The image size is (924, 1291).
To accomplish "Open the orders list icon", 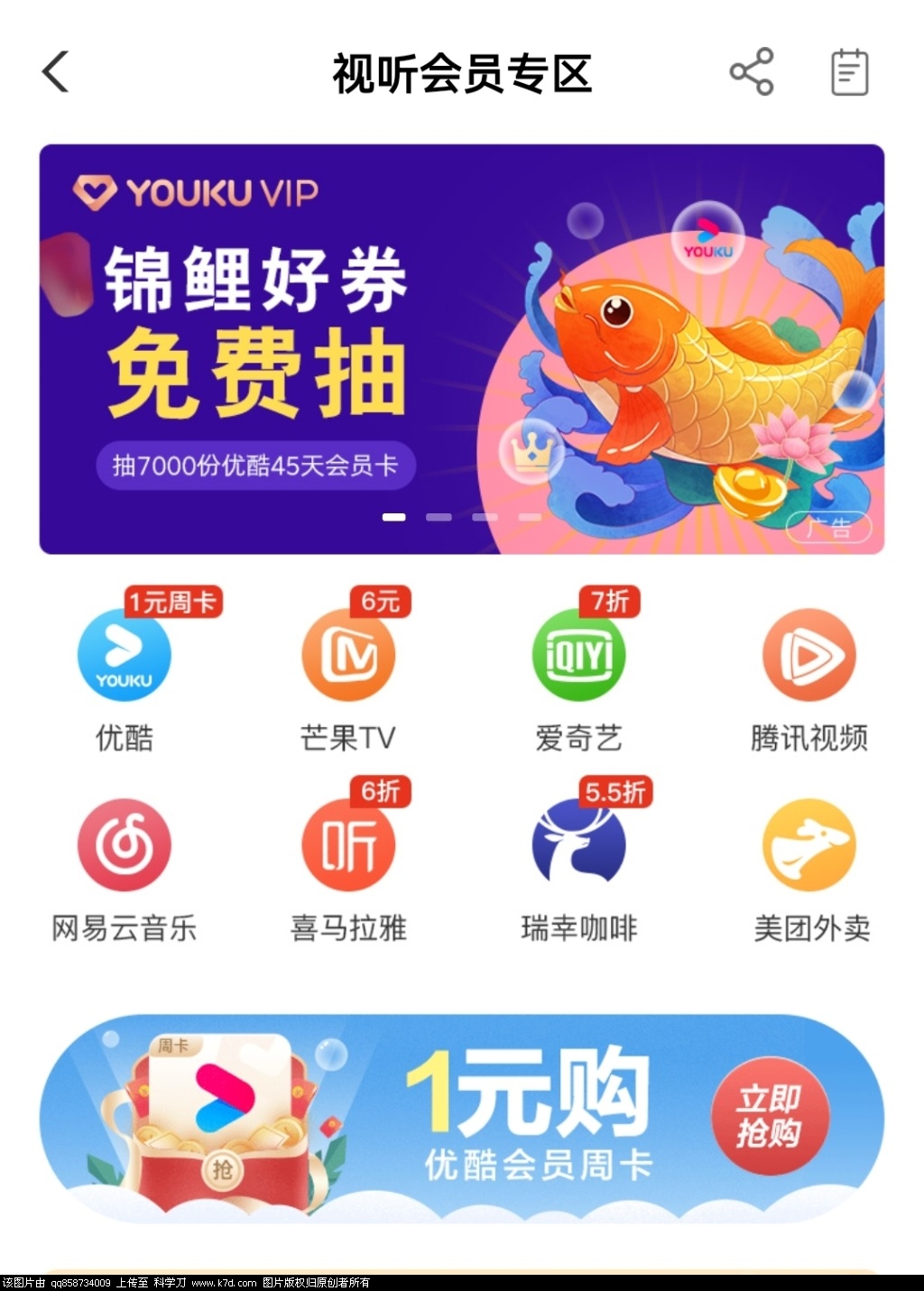I will (849, 72).
